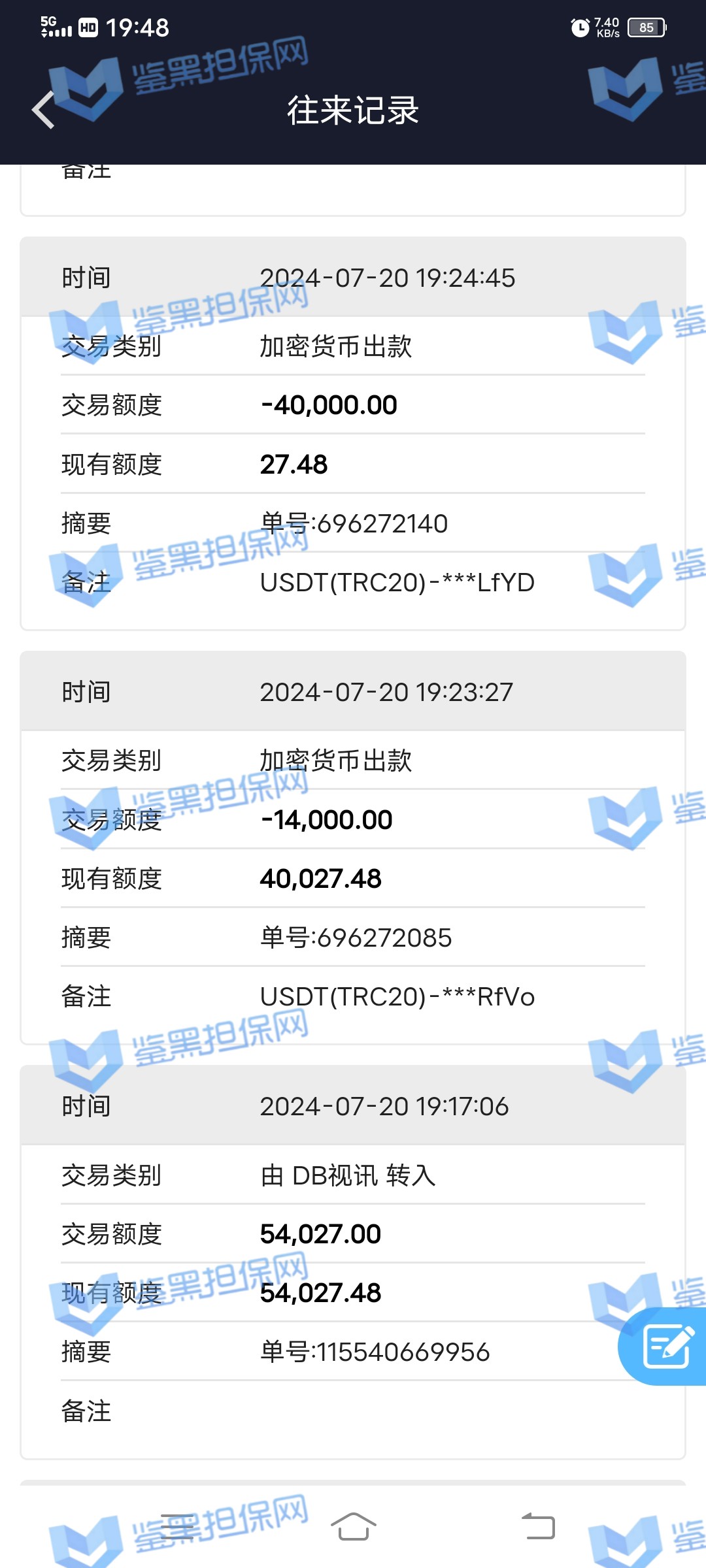Viewport: 706px width, 1568px height.
Task: Go back from the 往来记录 page
Action: click(44, 110)
